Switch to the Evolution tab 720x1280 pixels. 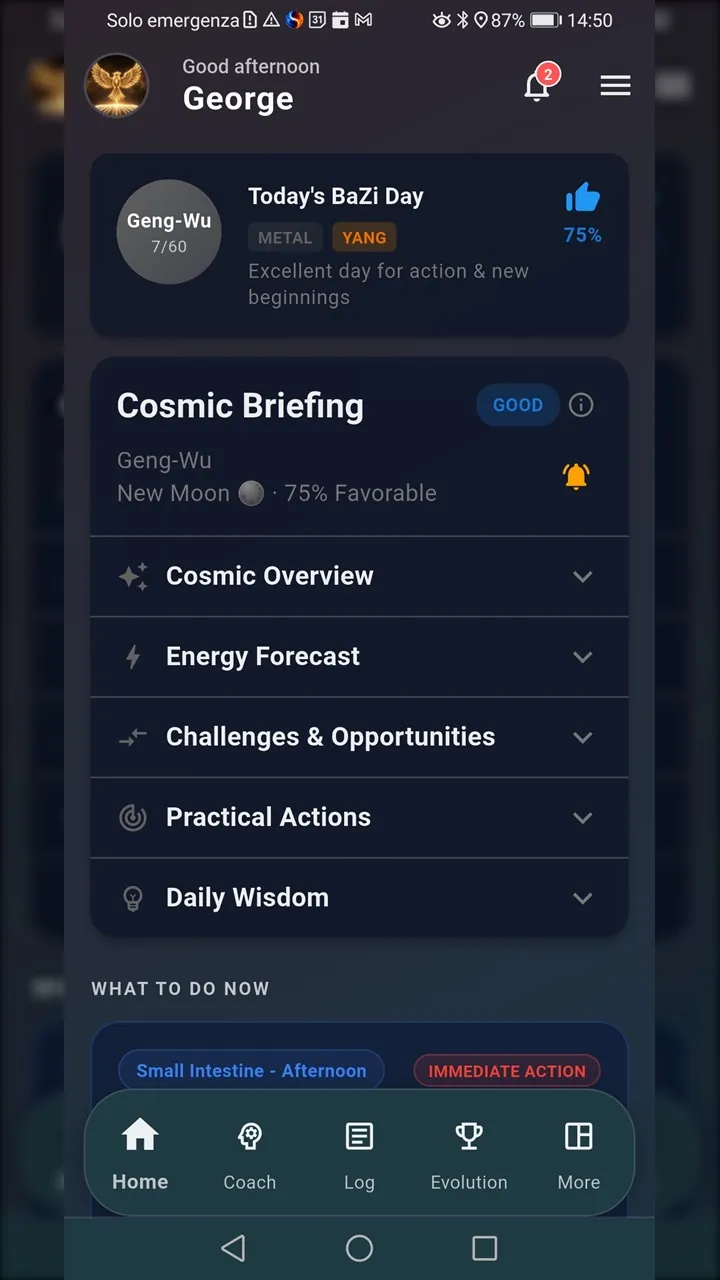(x=469, y=1155)
